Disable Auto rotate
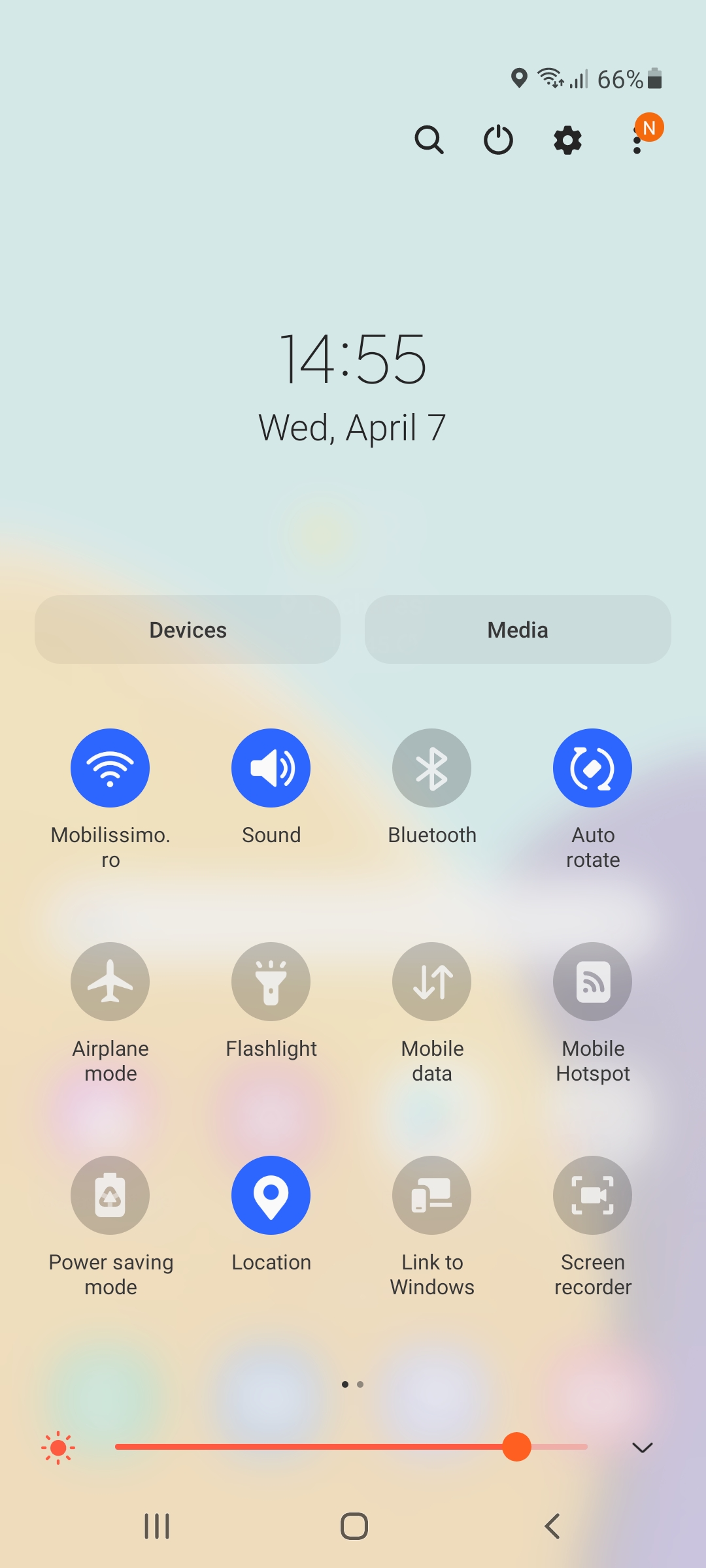The height and width of the screenshot is (1568, 706). tap(593, 768)
